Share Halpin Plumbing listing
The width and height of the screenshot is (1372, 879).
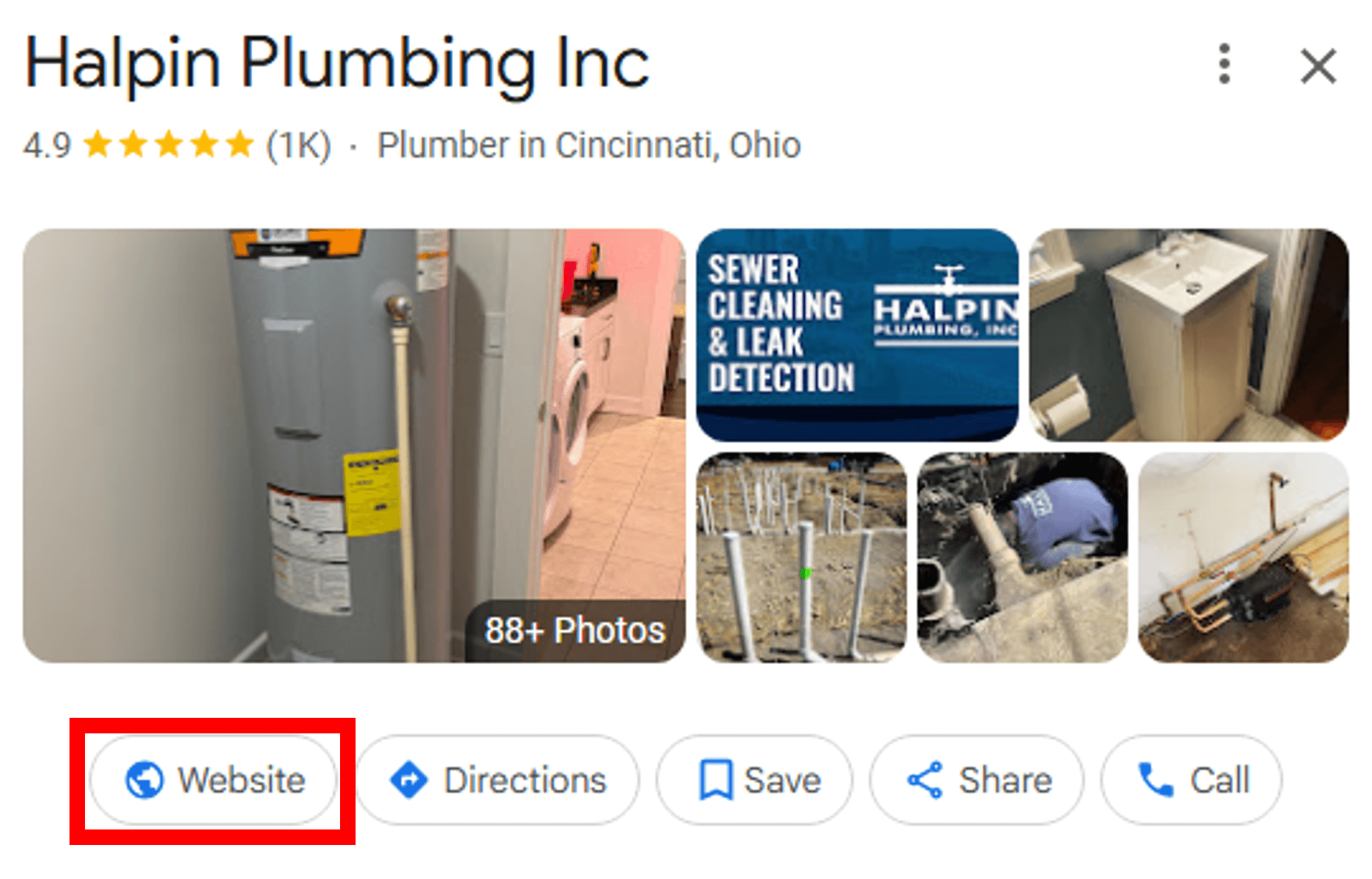coord(977,780)
